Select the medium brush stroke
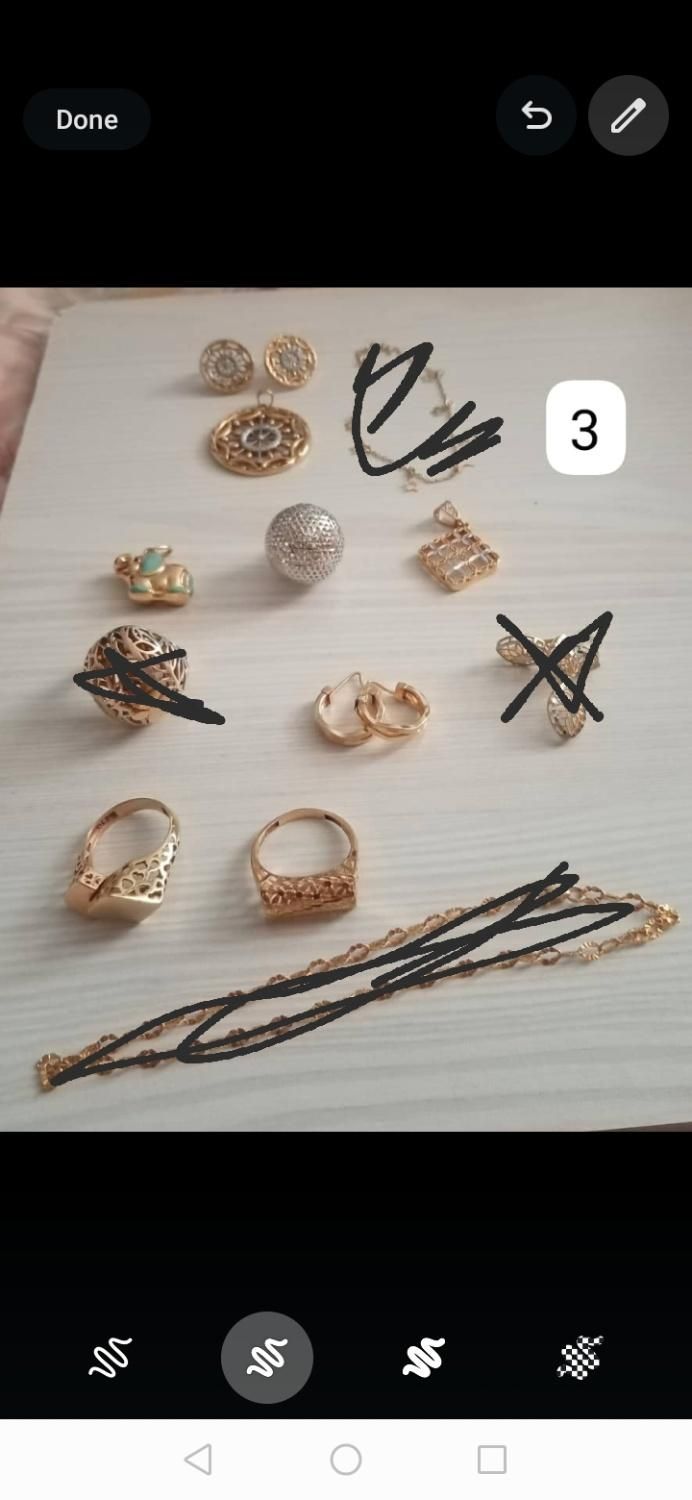 tap(267, 1357)
